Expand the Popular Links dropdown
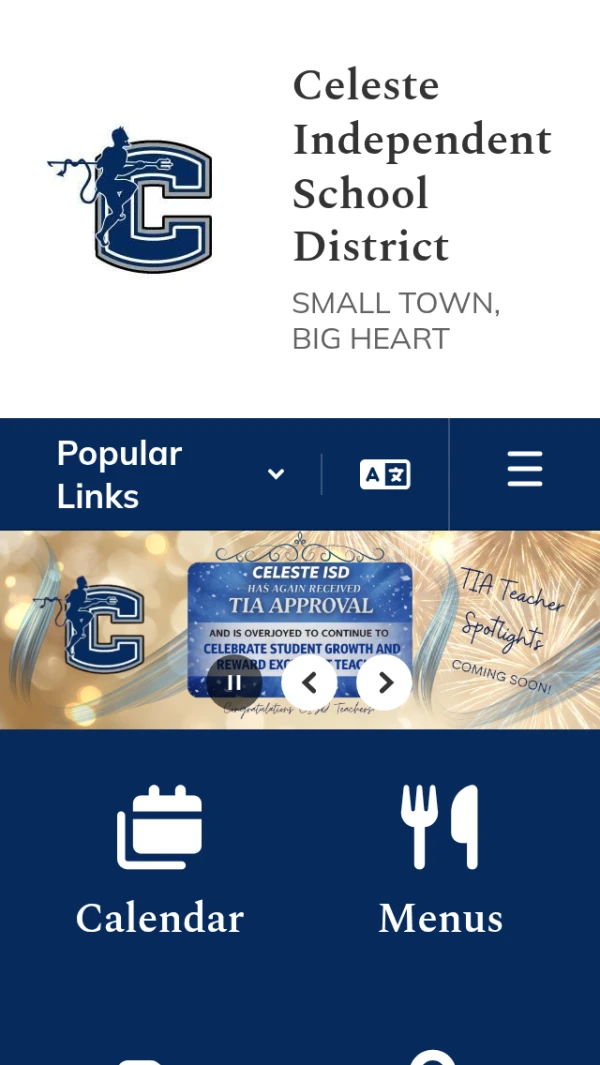Viewport: 600px width, 1065px height. [x=170, y=474]
